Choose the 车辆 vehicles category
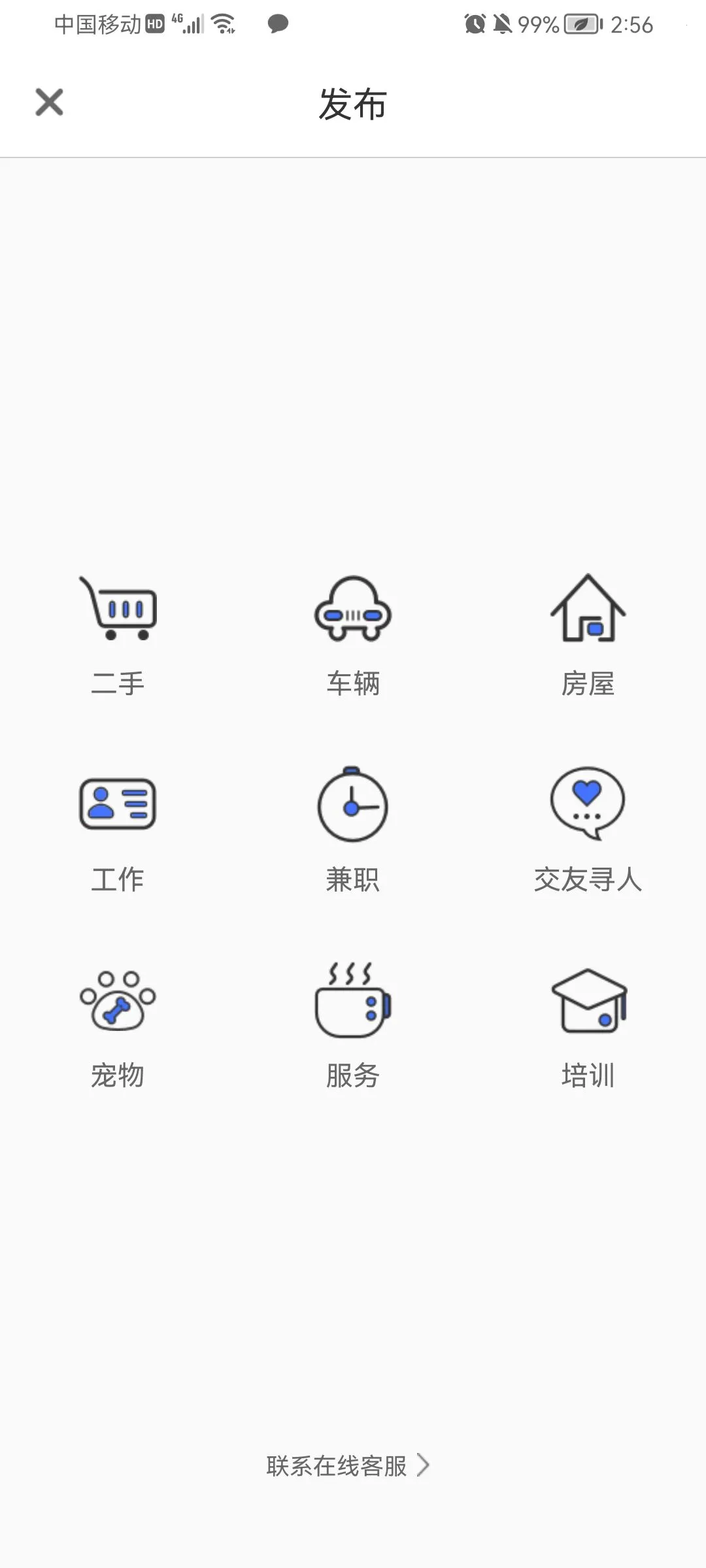Viewport: 706px width, 1568px height. pos(353,634)
